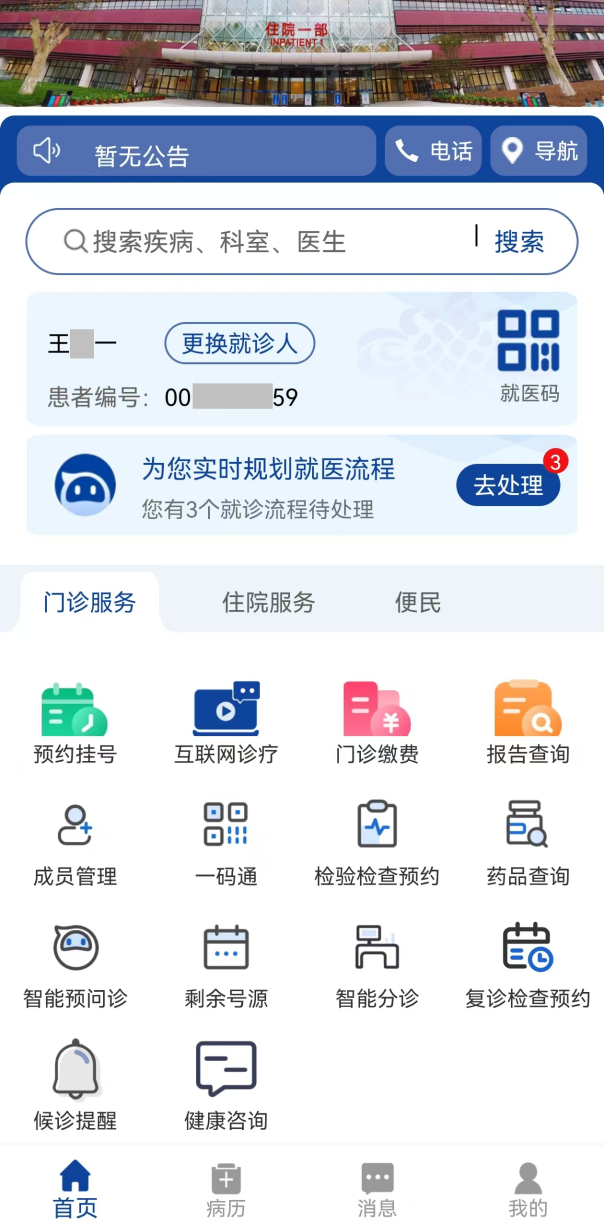
Task: Switch to the 住院服务 tab
Action: click(x=268, y=602)
